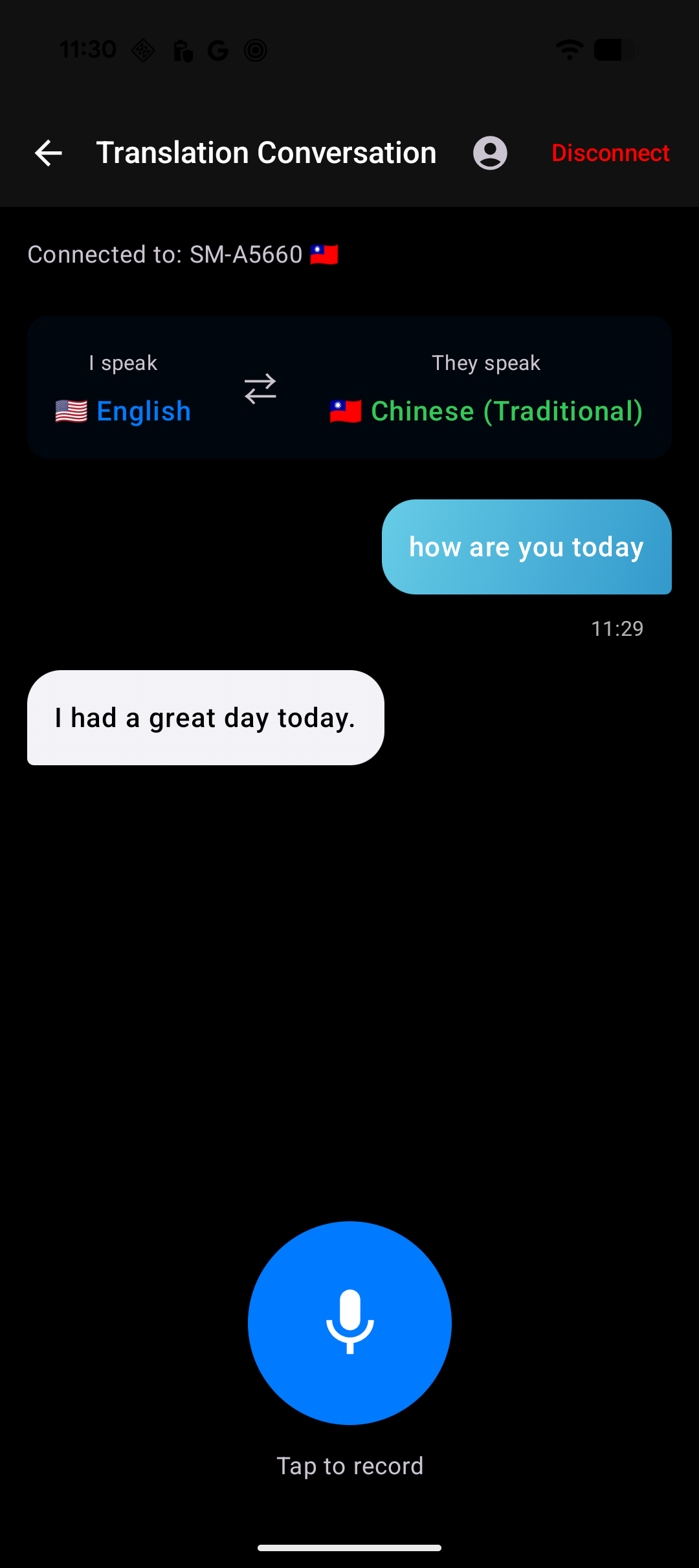Viewport: 699px width, 1568px height.
Task: Go back using the top arrow
Action: click(49, 153)
